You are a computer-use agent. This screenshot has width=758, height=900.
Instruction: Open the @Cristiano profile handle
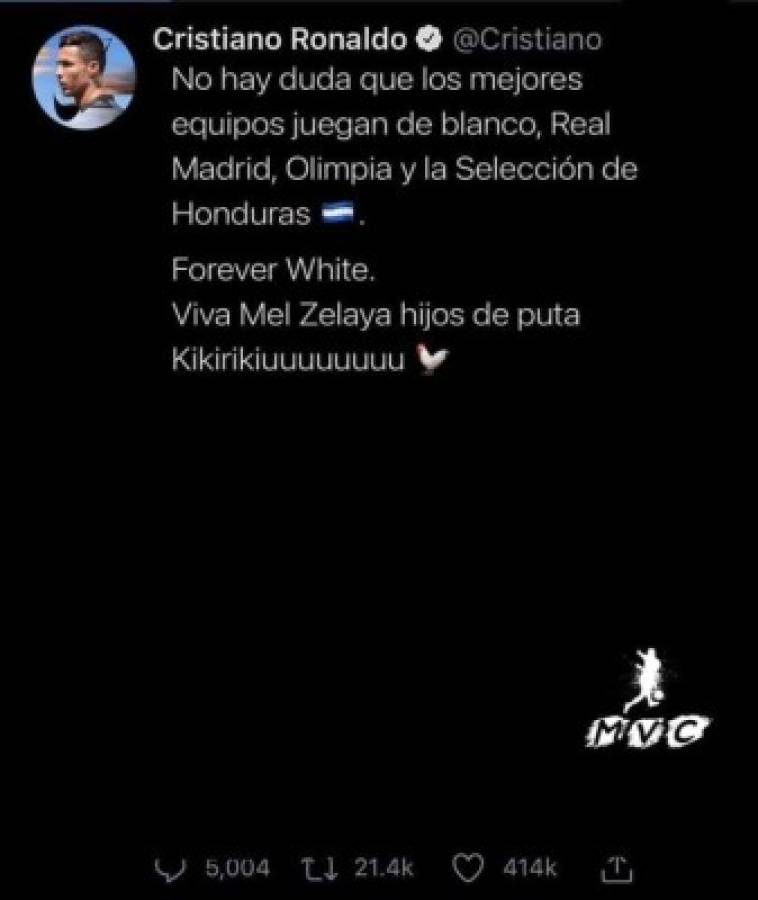click(529, 39)
